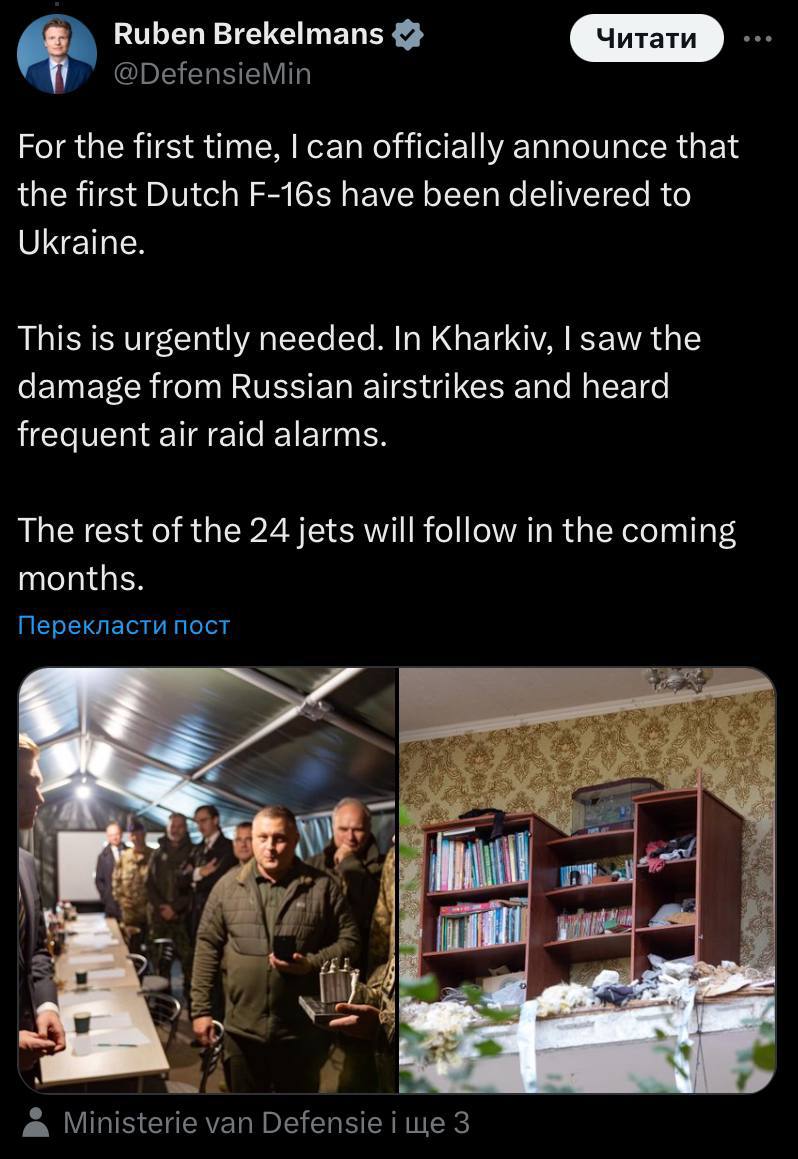Translate the post via Перекласти пост
The height and width of the screenshot is (1159, 798).
click(124, 626)
